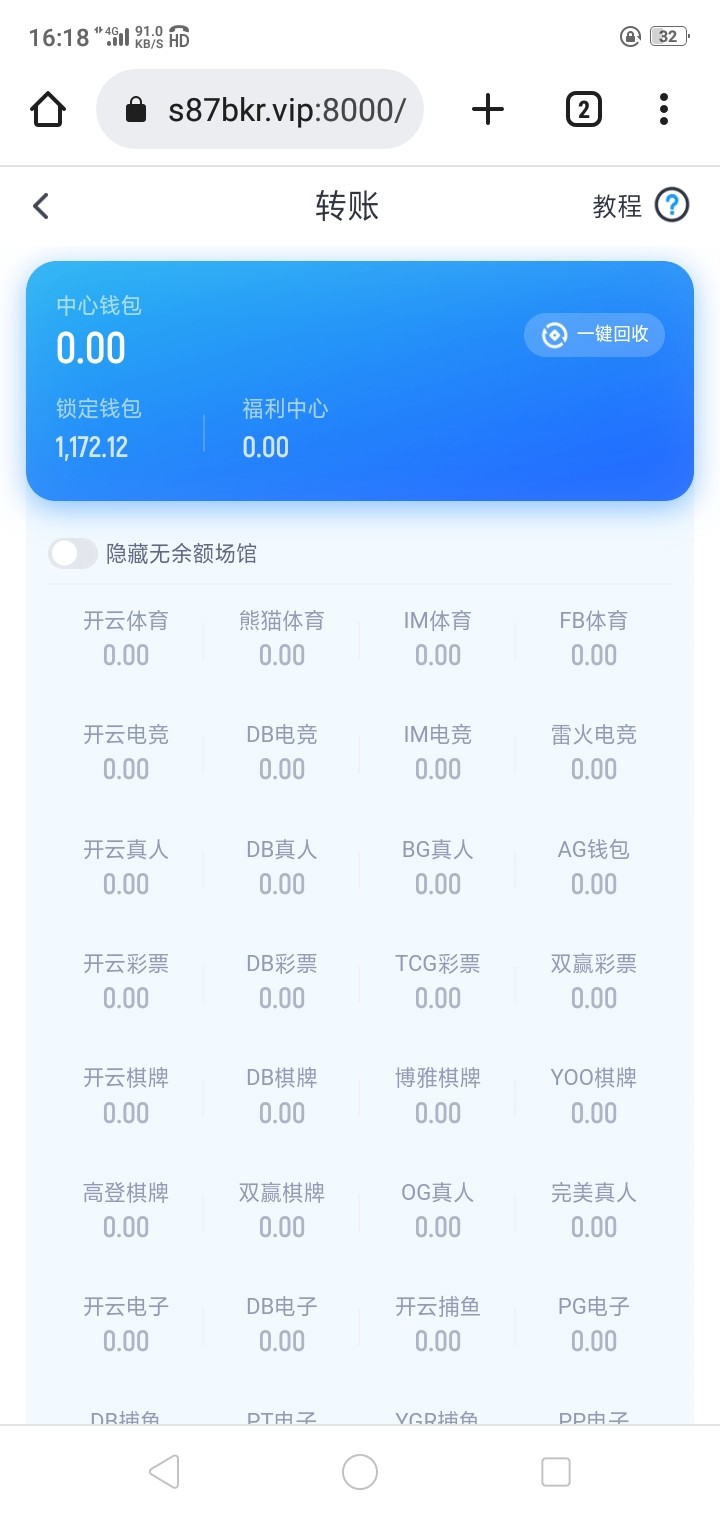Go to the system home screen
Screen dimensions: 720x1520
click(x=360, y=1472)
